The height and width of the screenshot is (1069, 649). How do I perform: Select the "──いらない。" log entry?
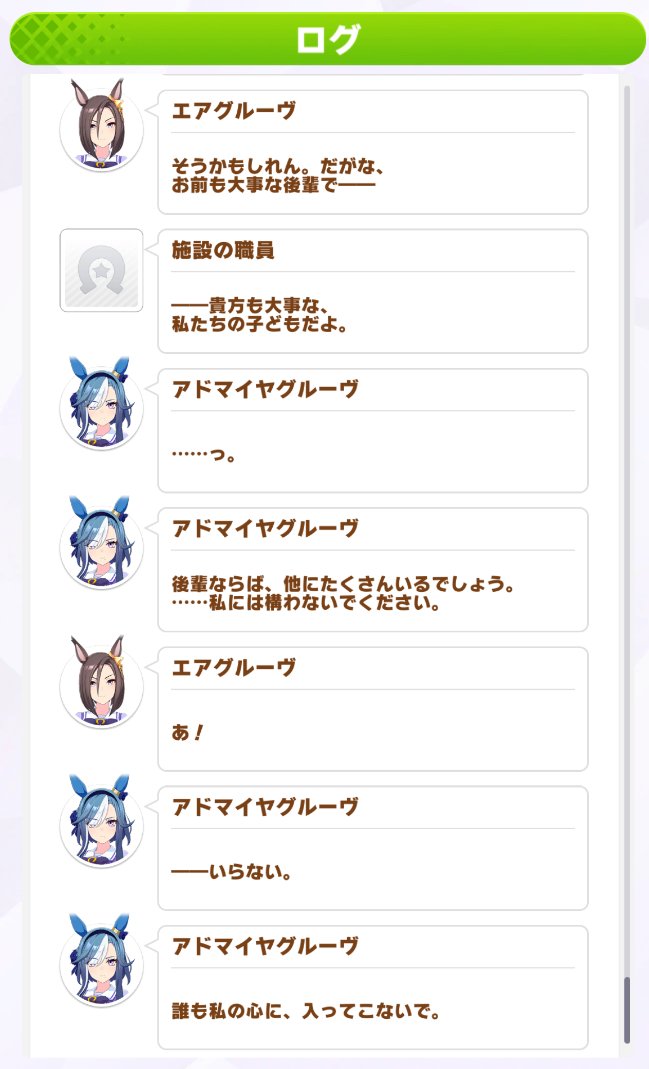(x=372, y=846)
